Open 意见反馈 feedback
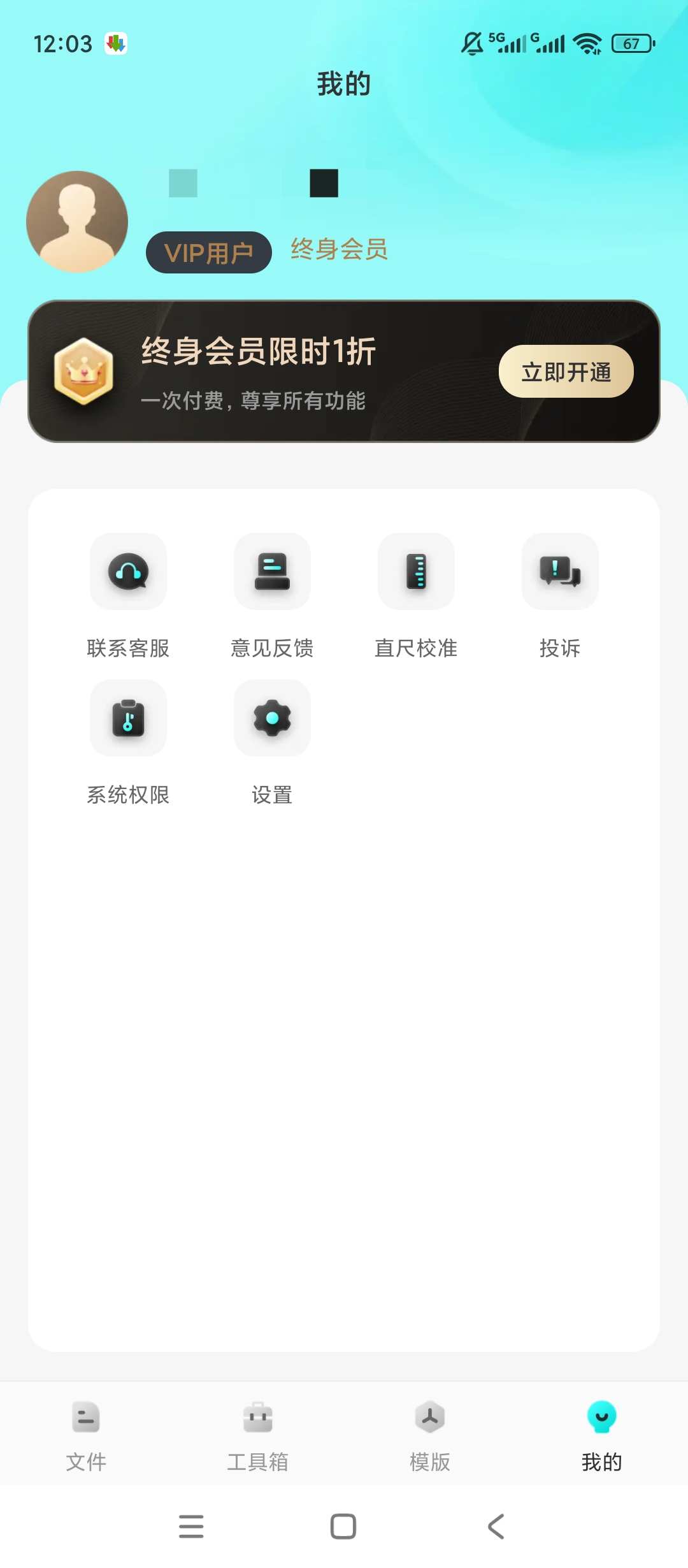 (x=272, y=597)
